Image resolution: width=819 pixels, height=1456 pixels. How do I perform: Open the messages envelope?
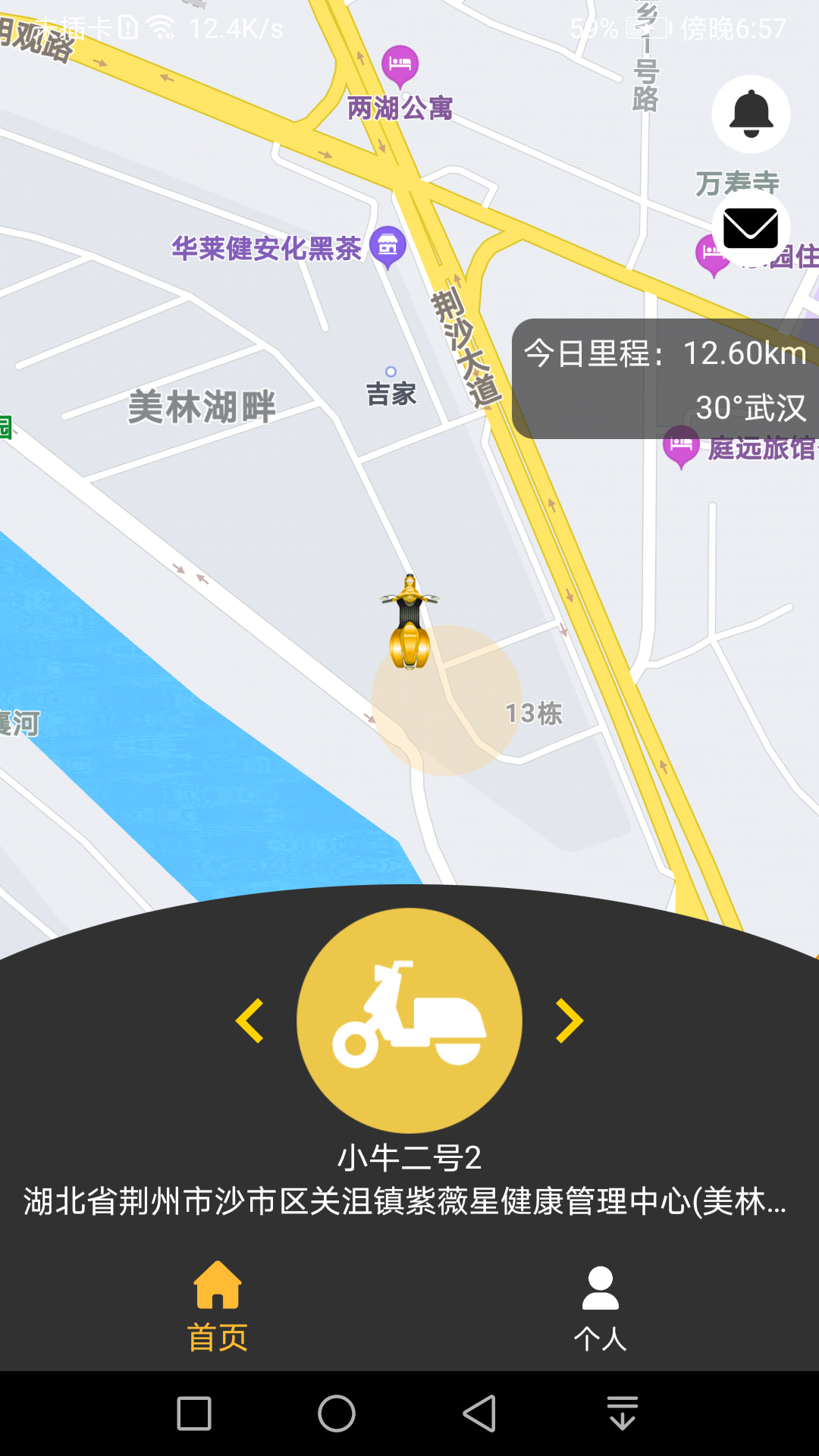pyautogui.click(x=751, y=228)
